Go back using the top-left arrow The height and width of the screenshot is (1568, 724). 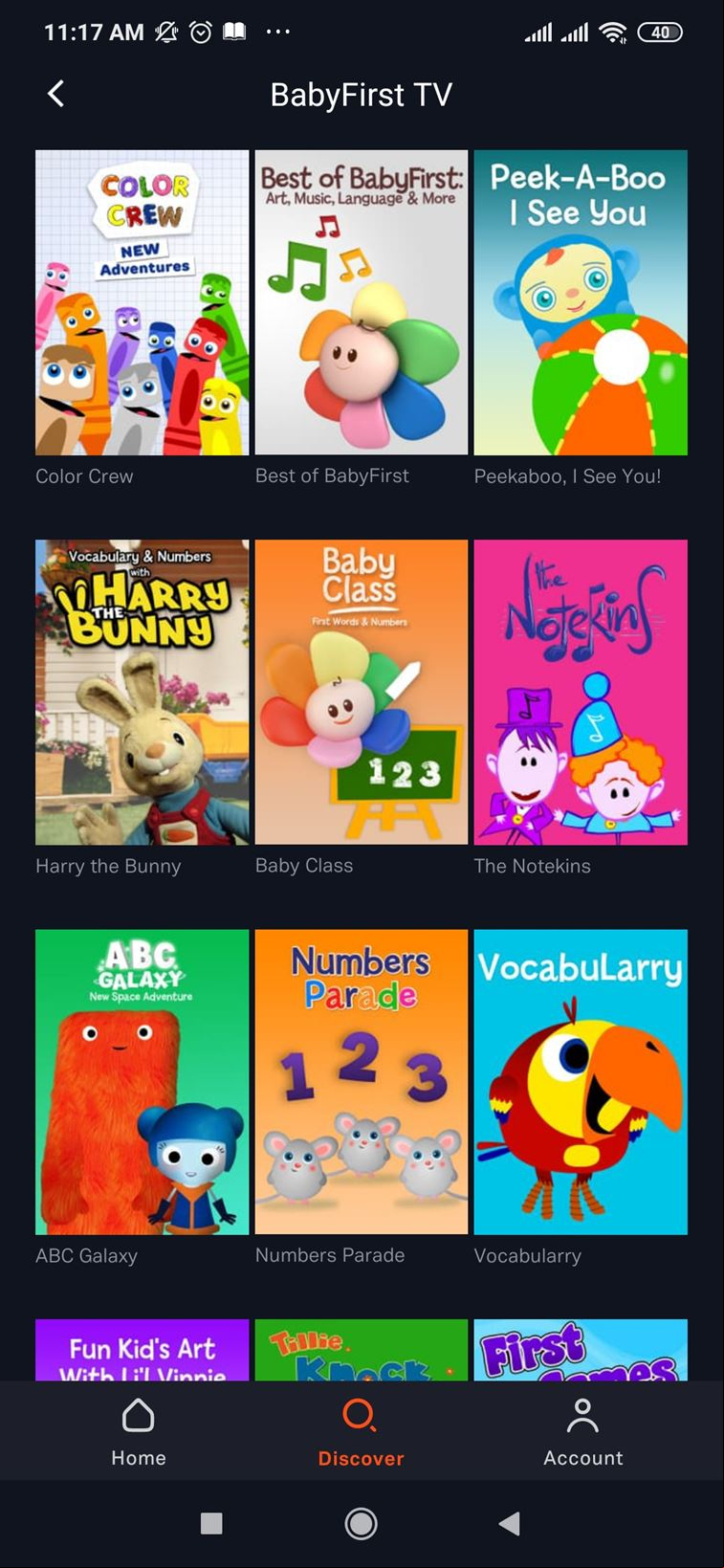coord(56,94)
